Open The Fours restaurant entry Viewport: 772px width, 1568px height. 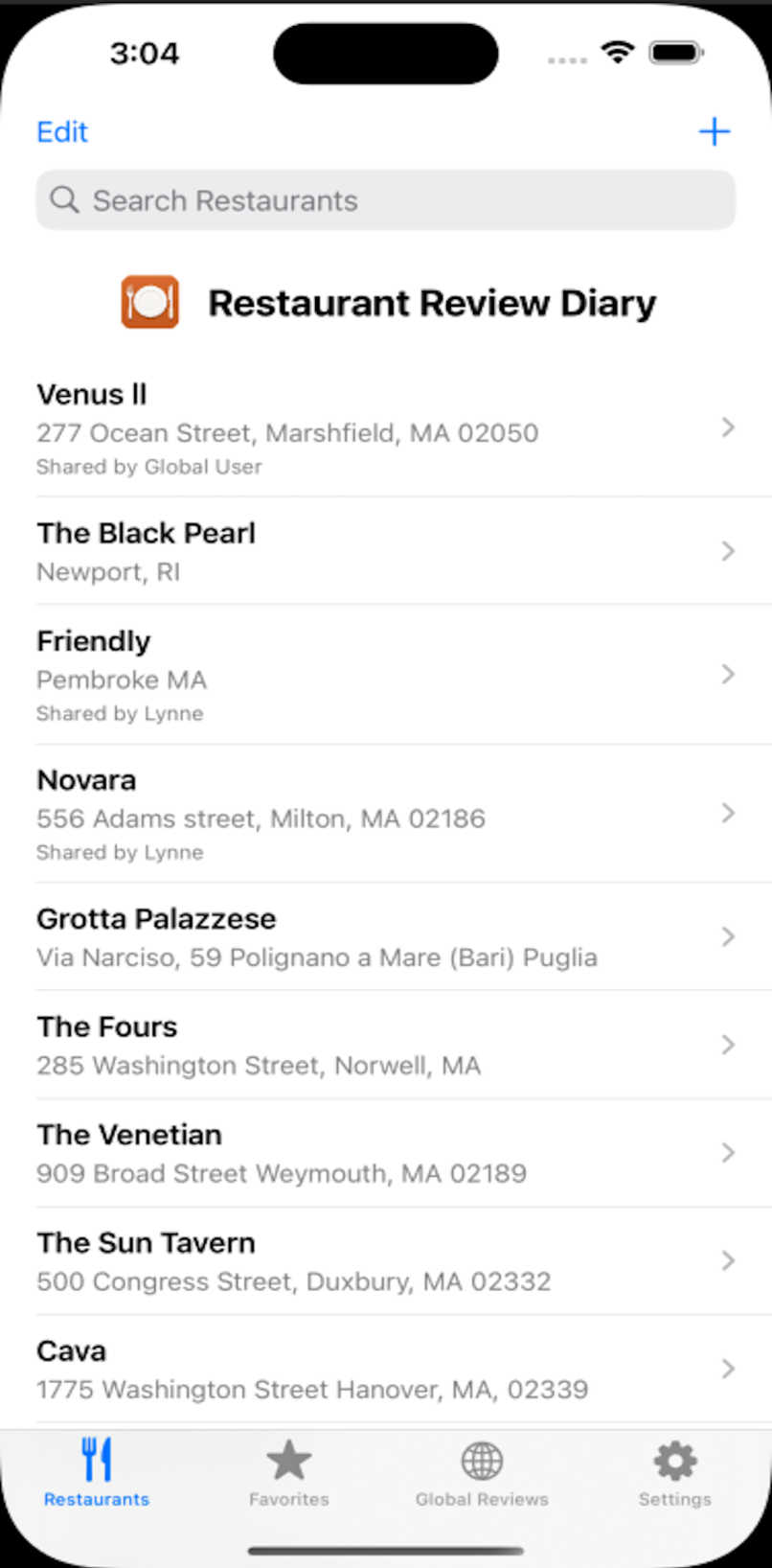[385, 1045]
